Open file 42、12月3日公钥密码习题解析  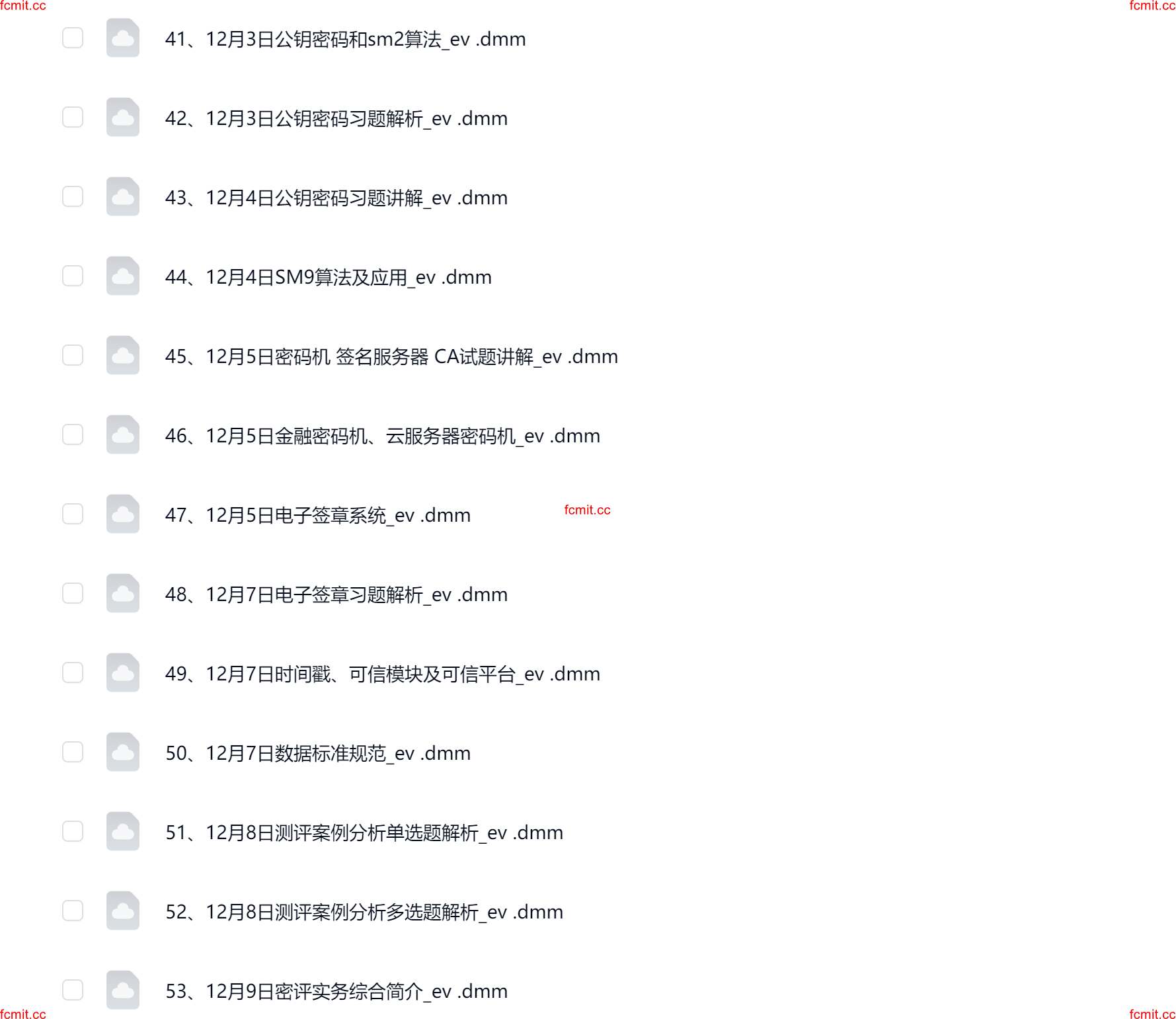click(336, 118)
